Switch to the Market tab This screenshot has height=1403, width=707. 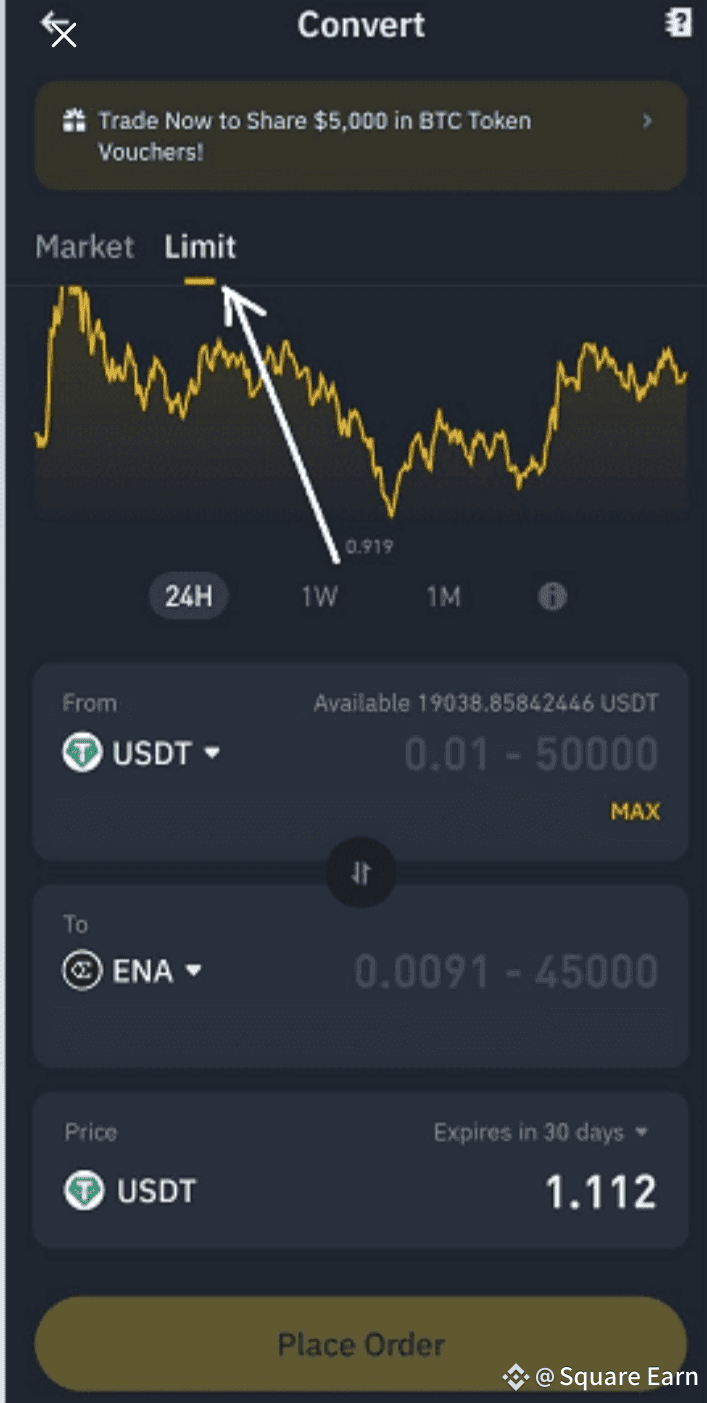coord(84,246)
